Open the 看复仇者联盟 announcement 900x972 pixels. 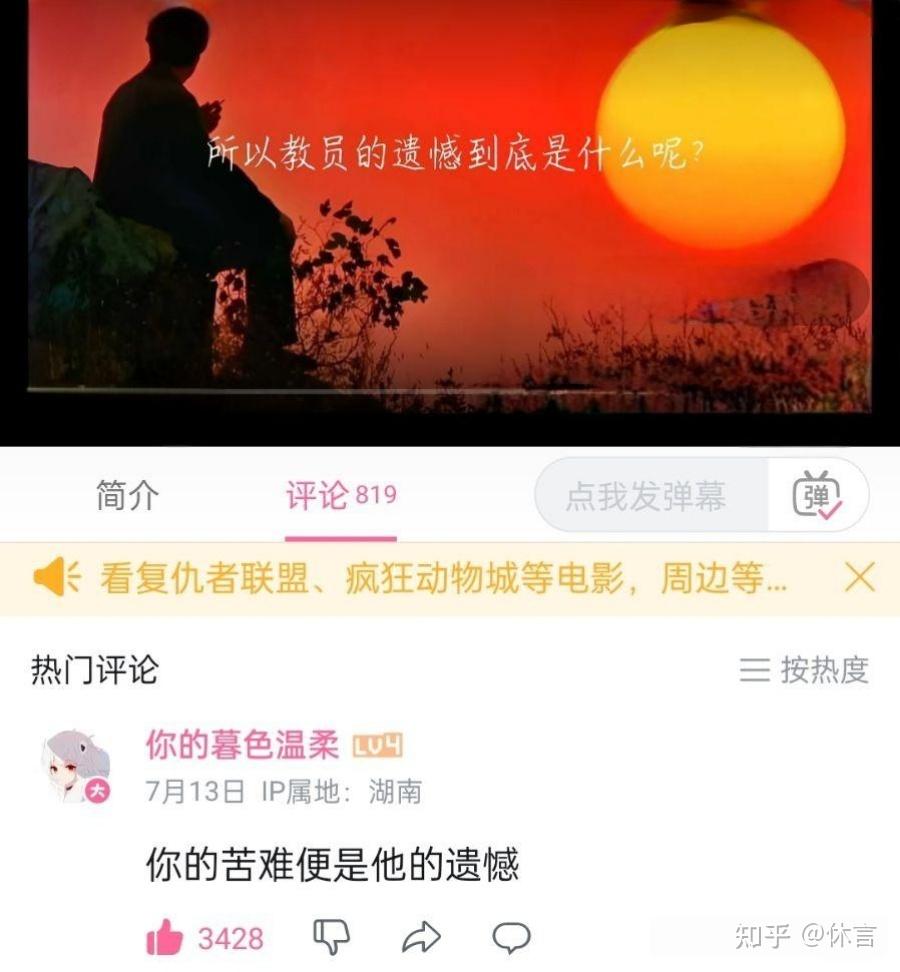click(x=440, y=578)
